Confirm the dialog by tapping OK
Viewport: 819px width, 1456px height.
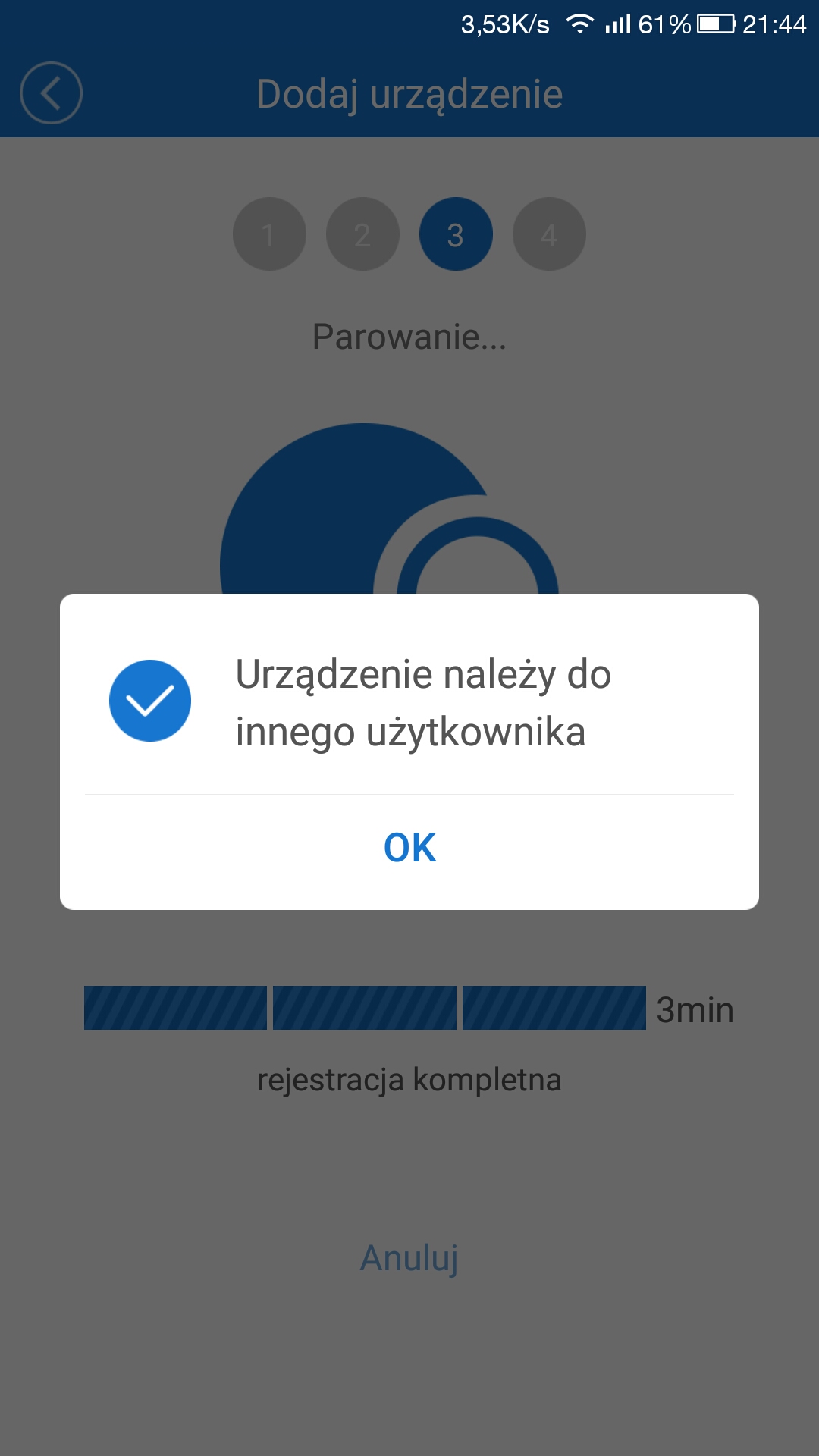tap(409, 848)
